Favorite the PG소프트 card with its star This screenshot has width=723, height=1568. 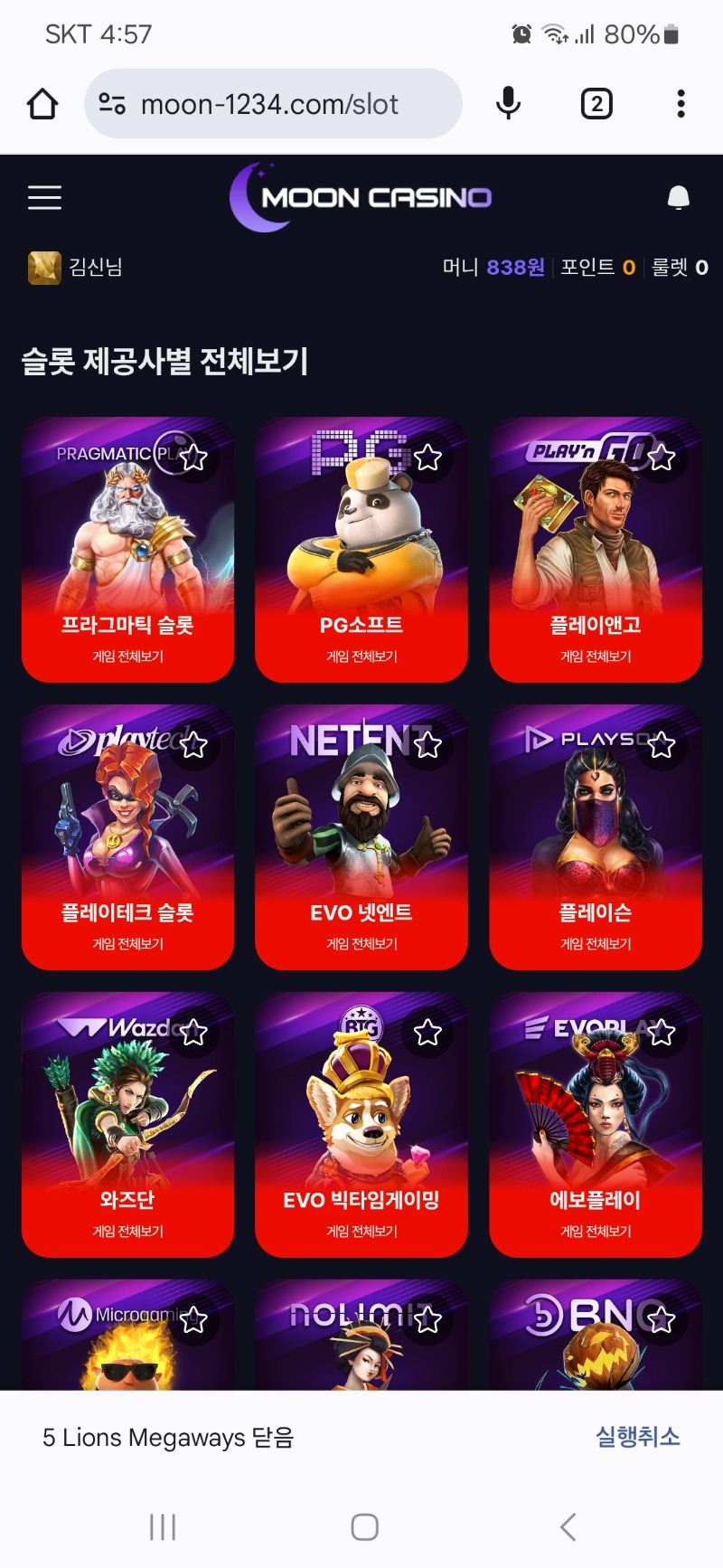pos(428,458)
